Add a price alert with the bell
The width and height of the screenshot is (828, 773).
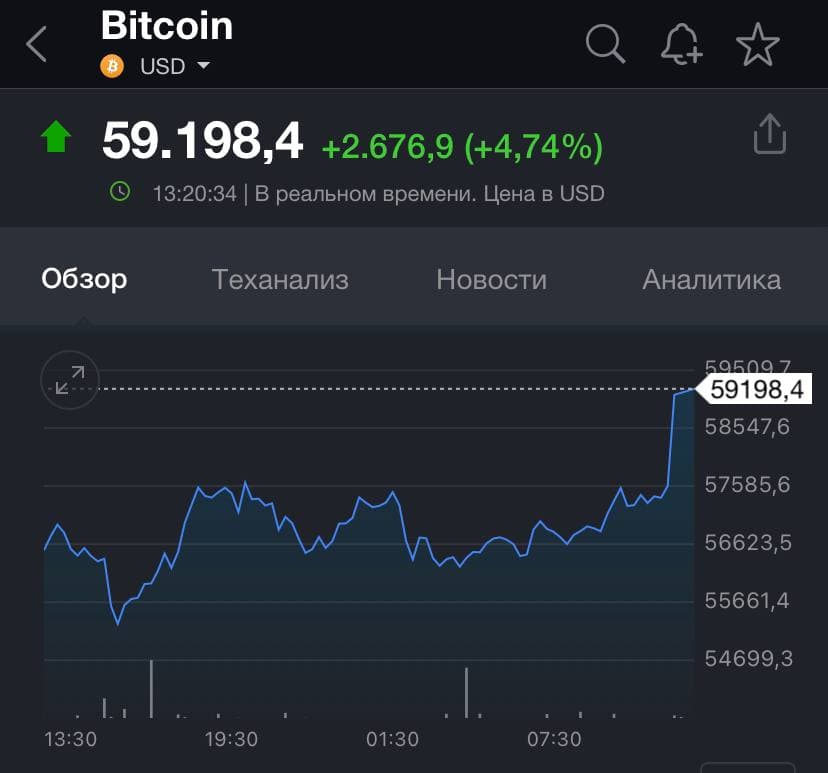click(x=682, y=44)
